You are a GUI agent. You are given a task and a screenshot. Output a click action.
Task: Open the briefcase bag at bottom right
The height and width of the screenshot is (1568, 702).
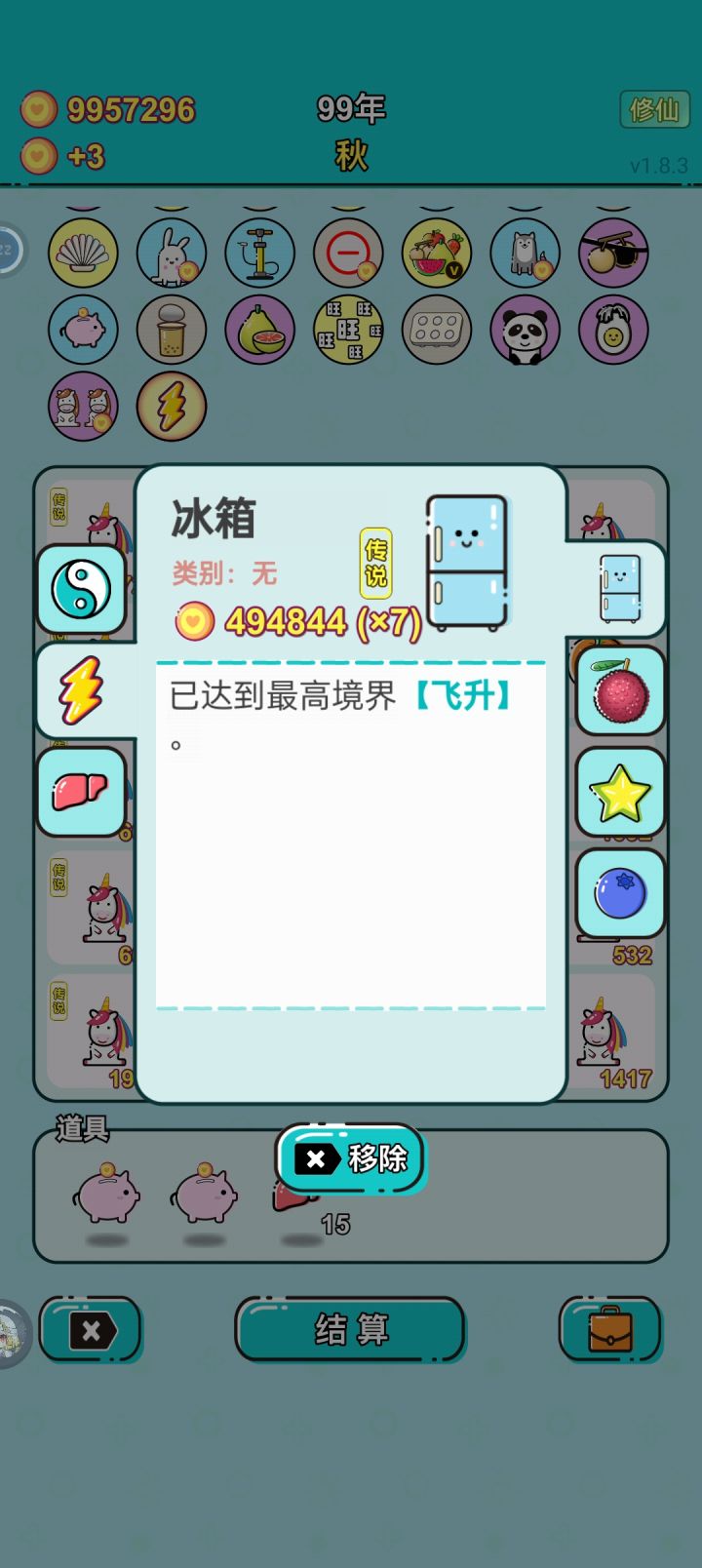tap(610, 1328)
